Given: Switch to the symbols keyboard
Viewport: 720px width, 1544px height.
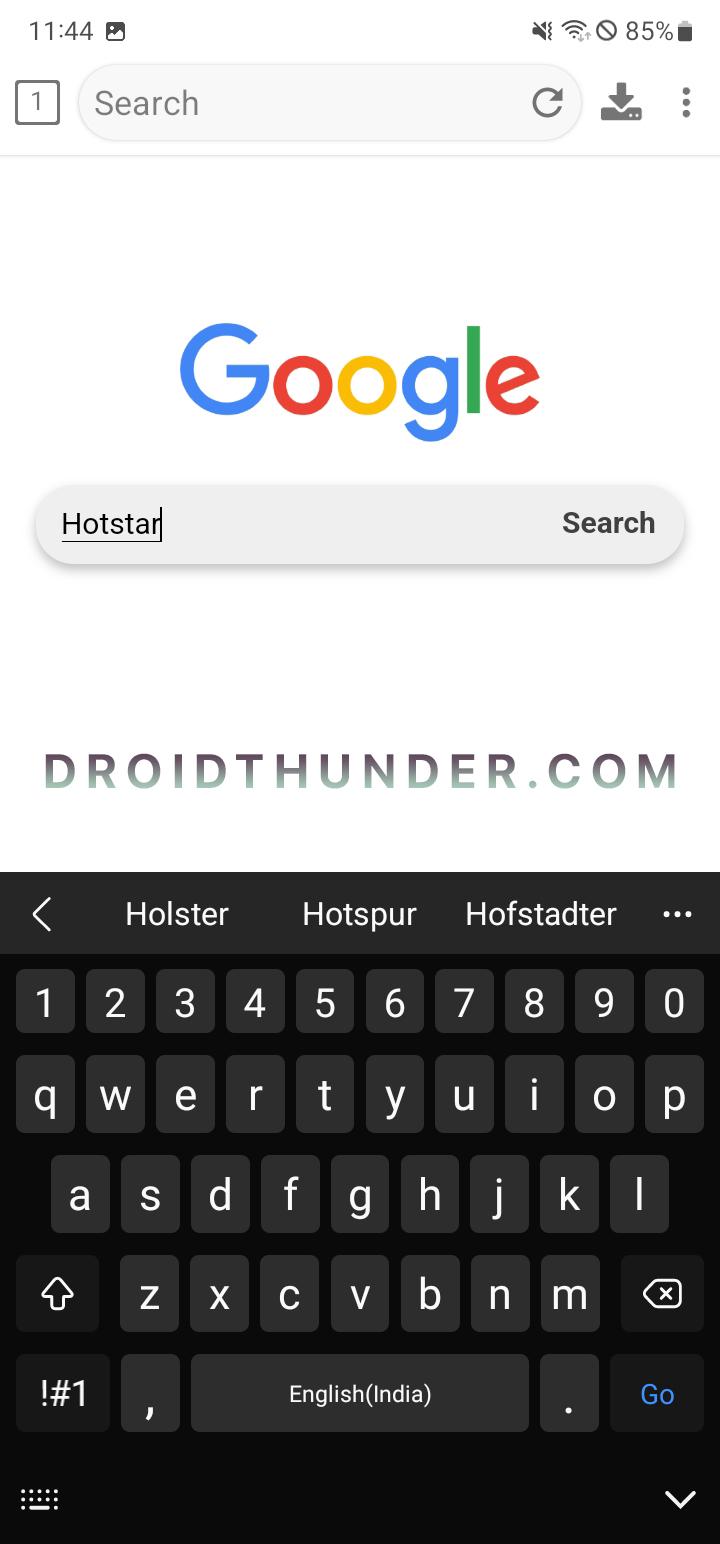Looking at the screenshot, I should [x=63, y=1394].
